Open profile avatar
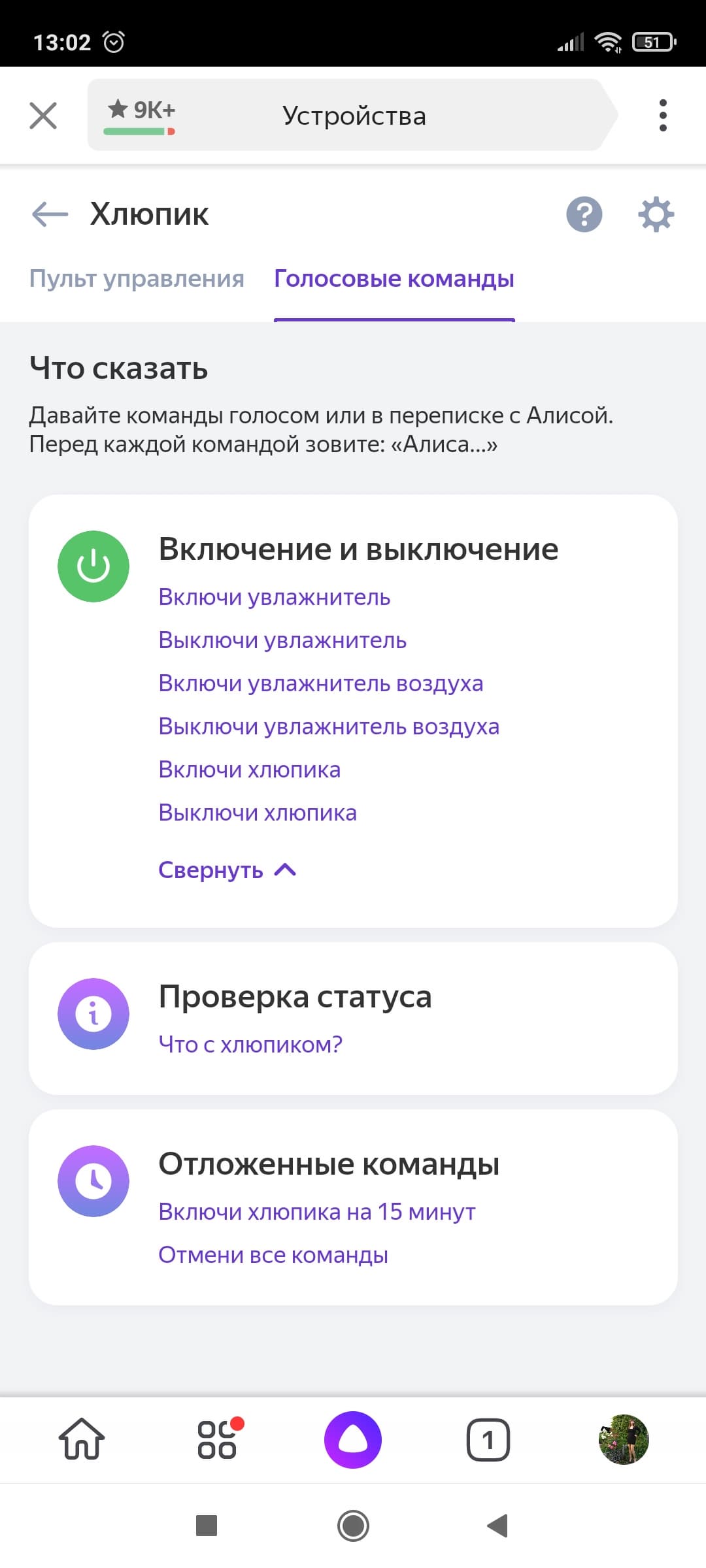The height and width of the screenshot is (1568, 706). tap(624, 1439)
